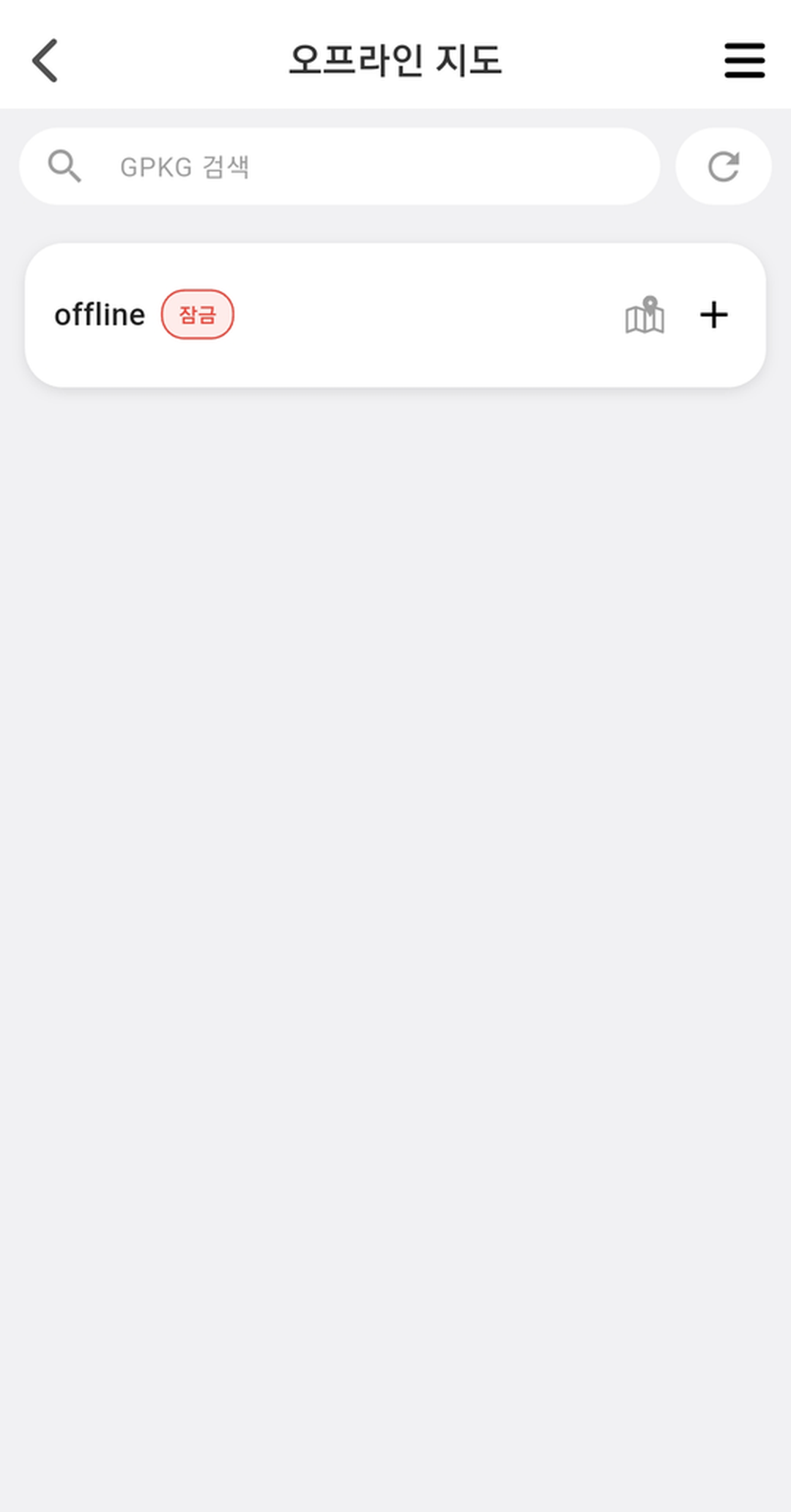This screenshot has width=791, height=1512.
Task: Open the hamburger menu
Action: tap(744, 60)
